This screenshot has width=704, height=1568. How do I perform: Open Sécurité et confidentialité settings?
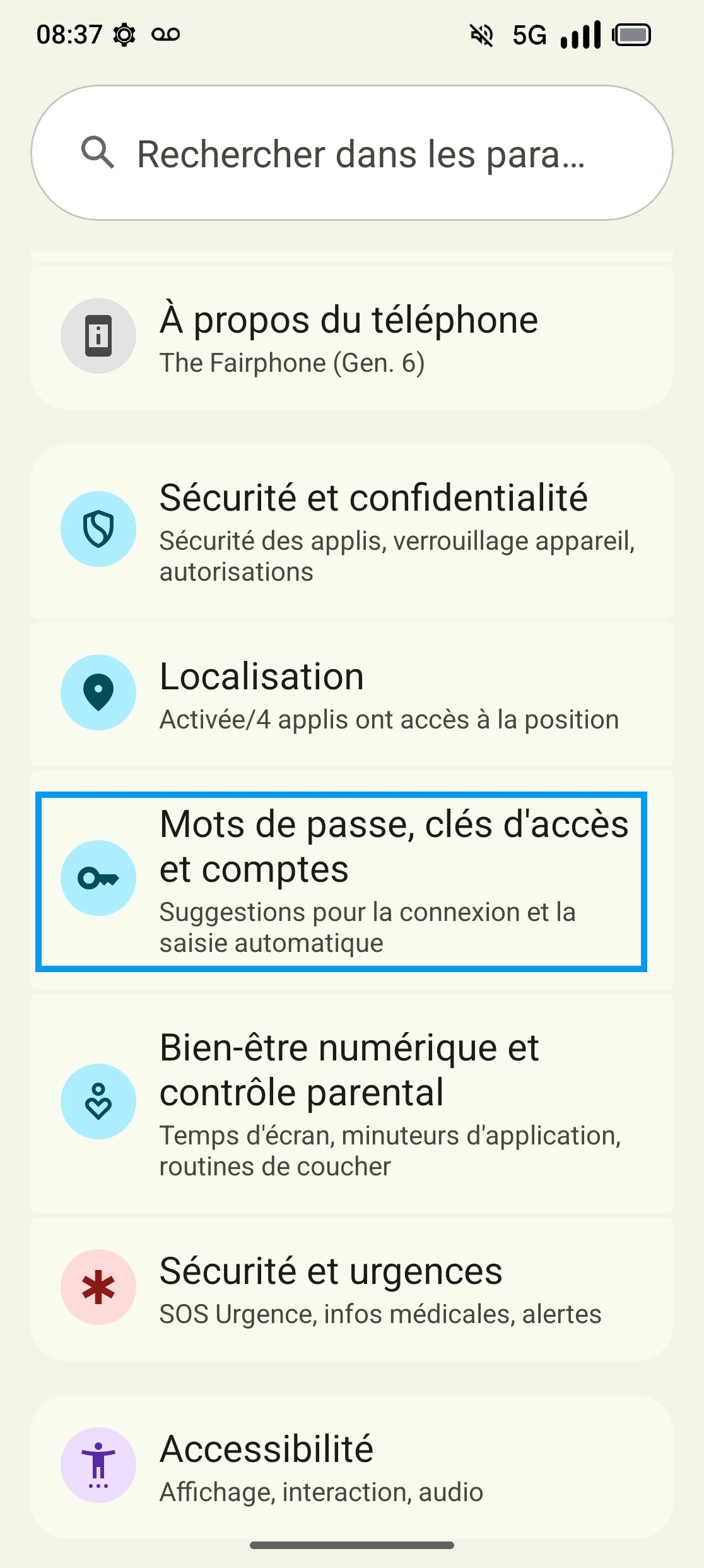point(352,531)
